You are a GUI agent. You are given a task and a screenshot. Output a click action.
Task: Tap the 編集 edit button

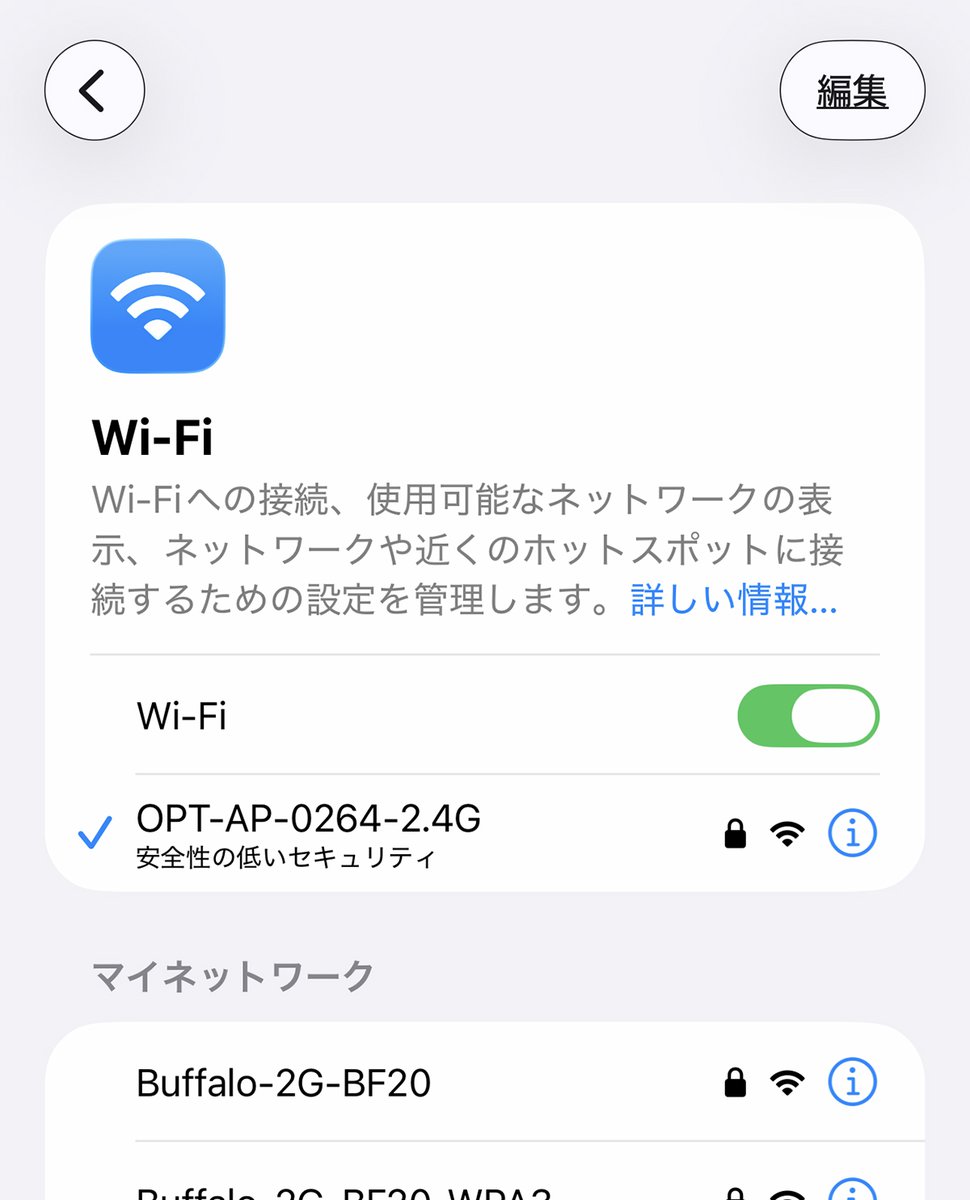pos(852,91)
